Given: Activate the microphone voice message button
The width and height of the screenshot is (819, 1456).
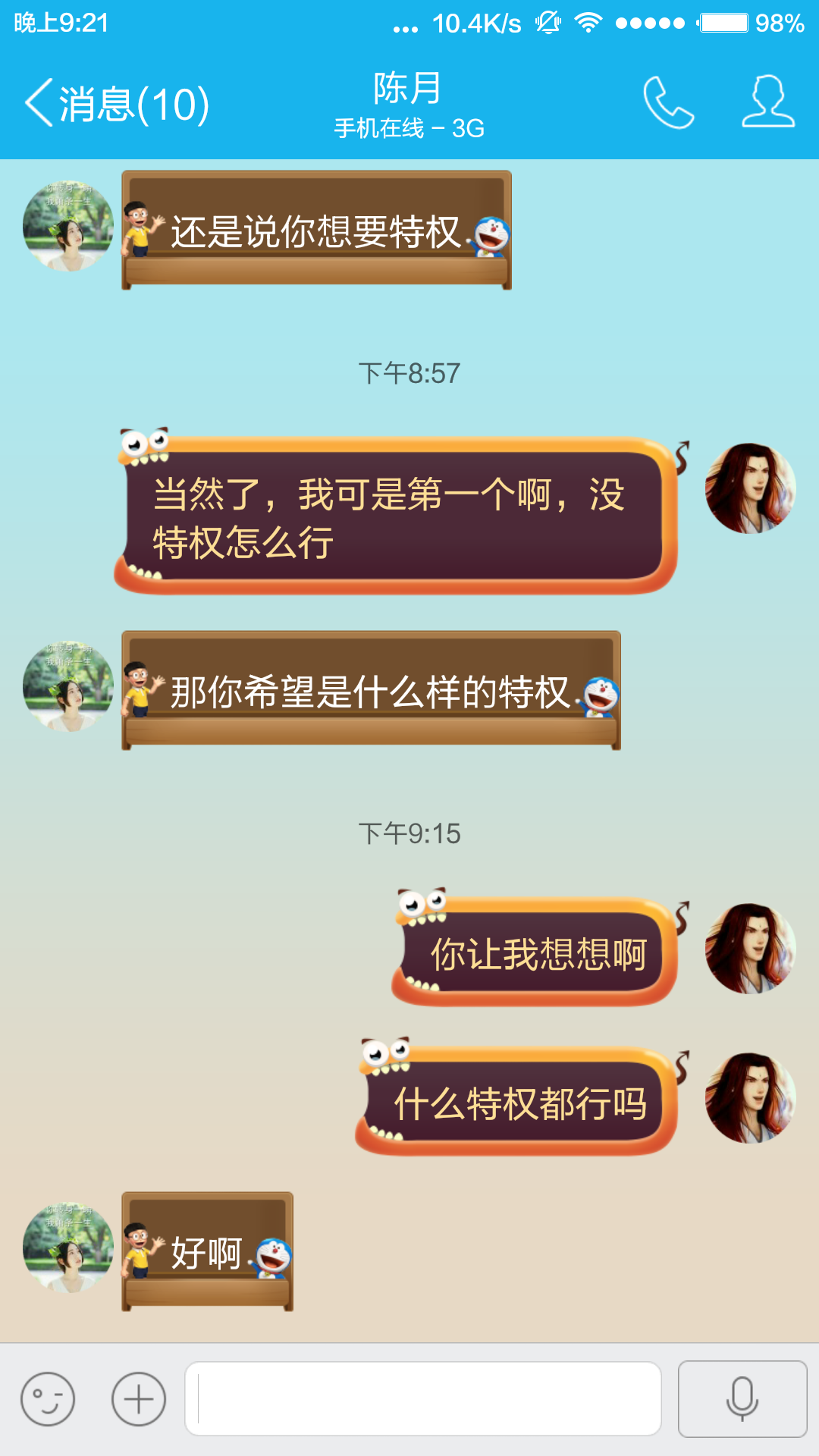Looking at the screenshot, I should click(742, 1398).
